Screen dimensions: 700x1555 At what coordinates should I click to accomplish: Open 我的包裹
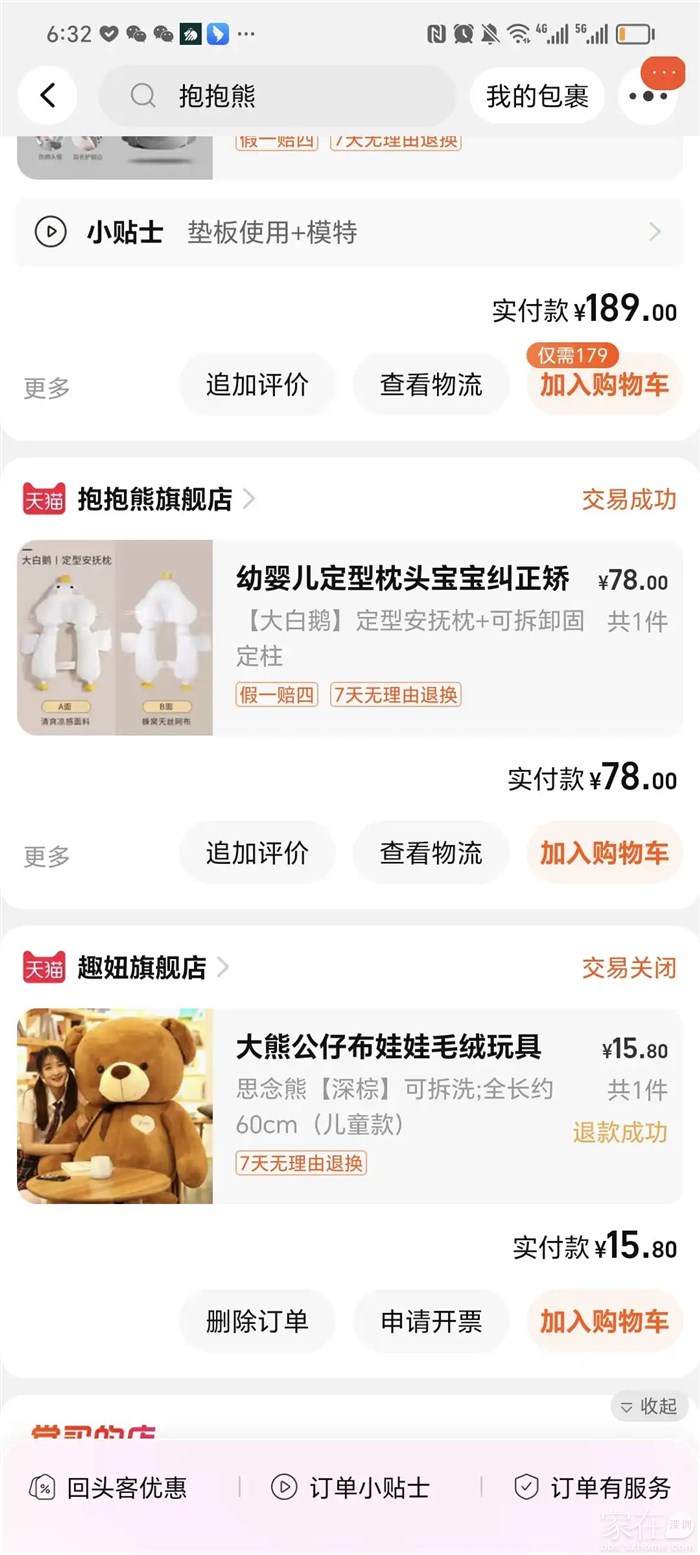[x=537, y=96]
